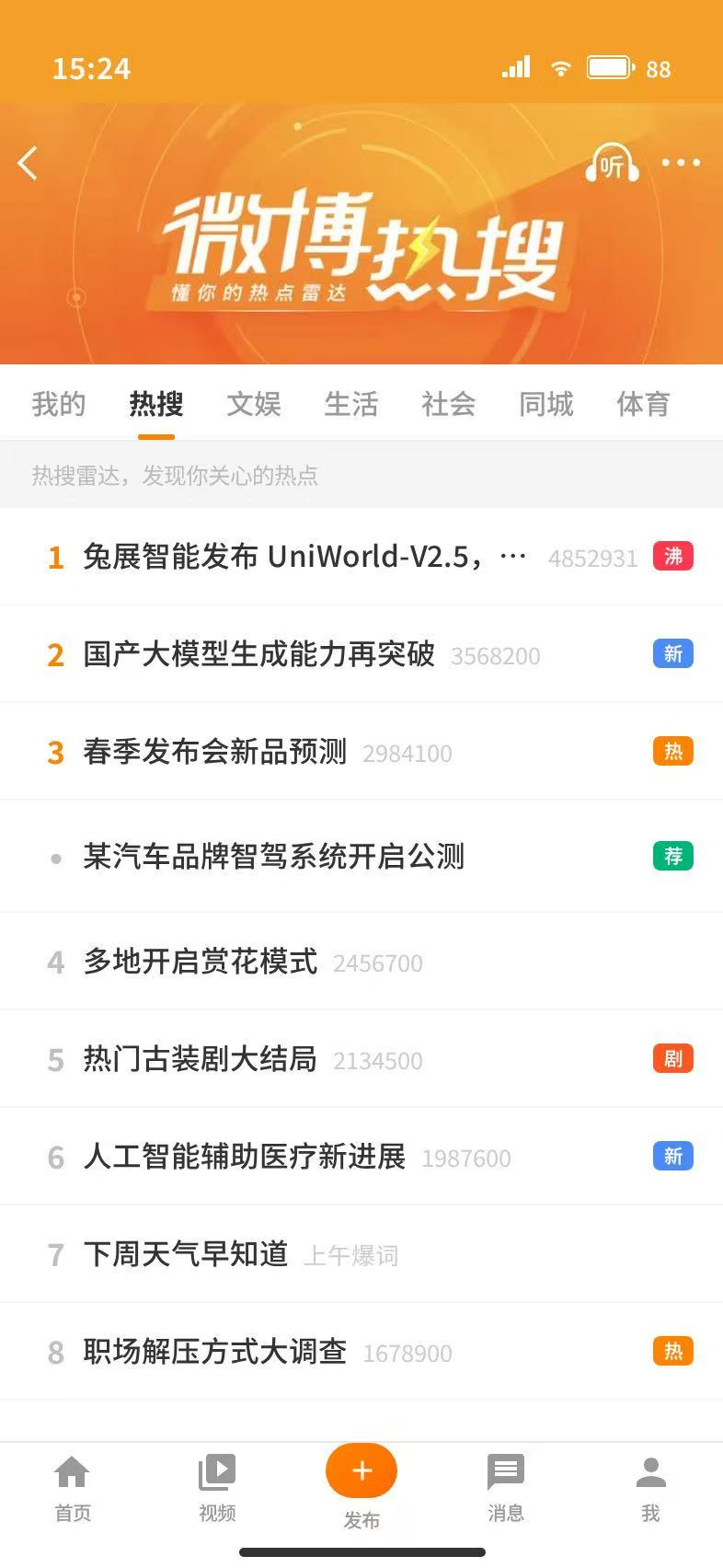Open the 社会 tab
The width and height of the screenshot is (723, 1568).
449,404
